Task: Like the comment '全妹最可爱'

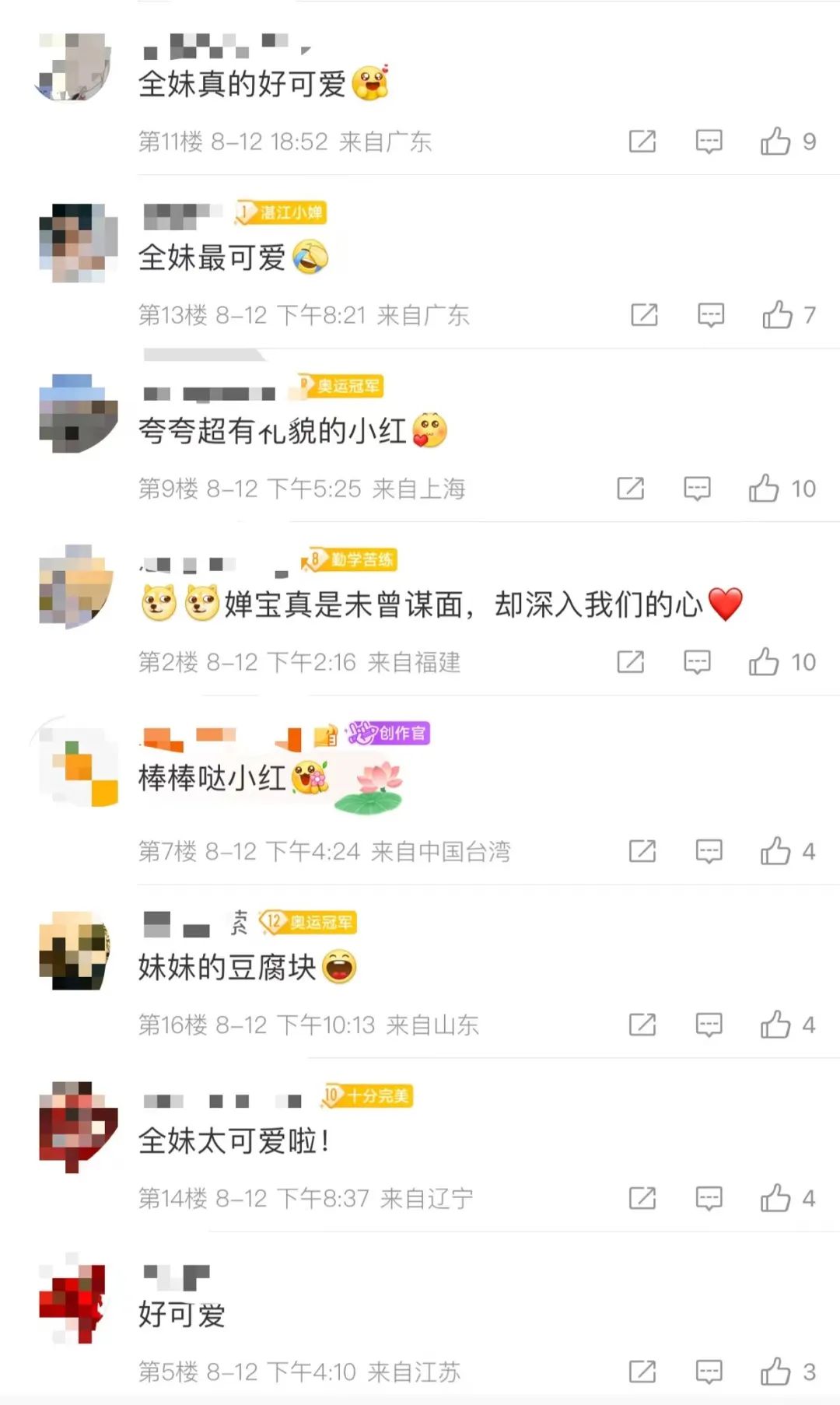Action: (777, 315)
